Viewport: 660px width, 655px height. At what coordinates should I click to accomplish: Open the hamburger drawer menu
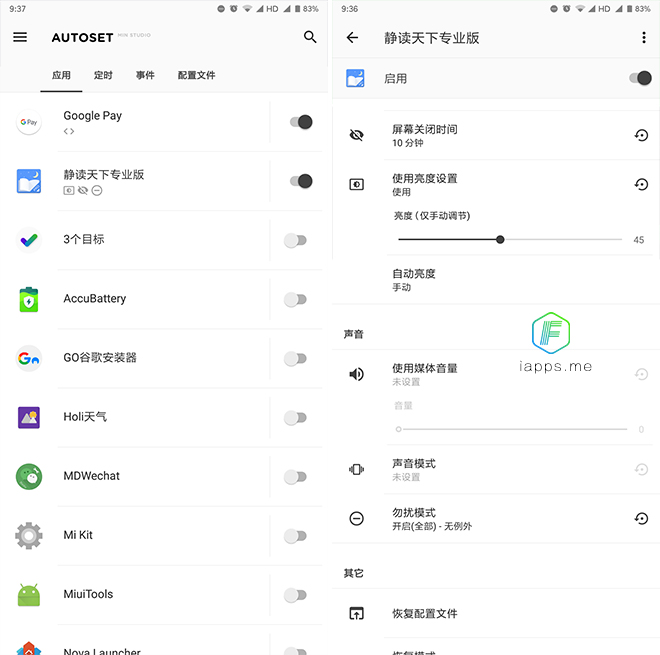pyautogui.click(x=20, y=37)
